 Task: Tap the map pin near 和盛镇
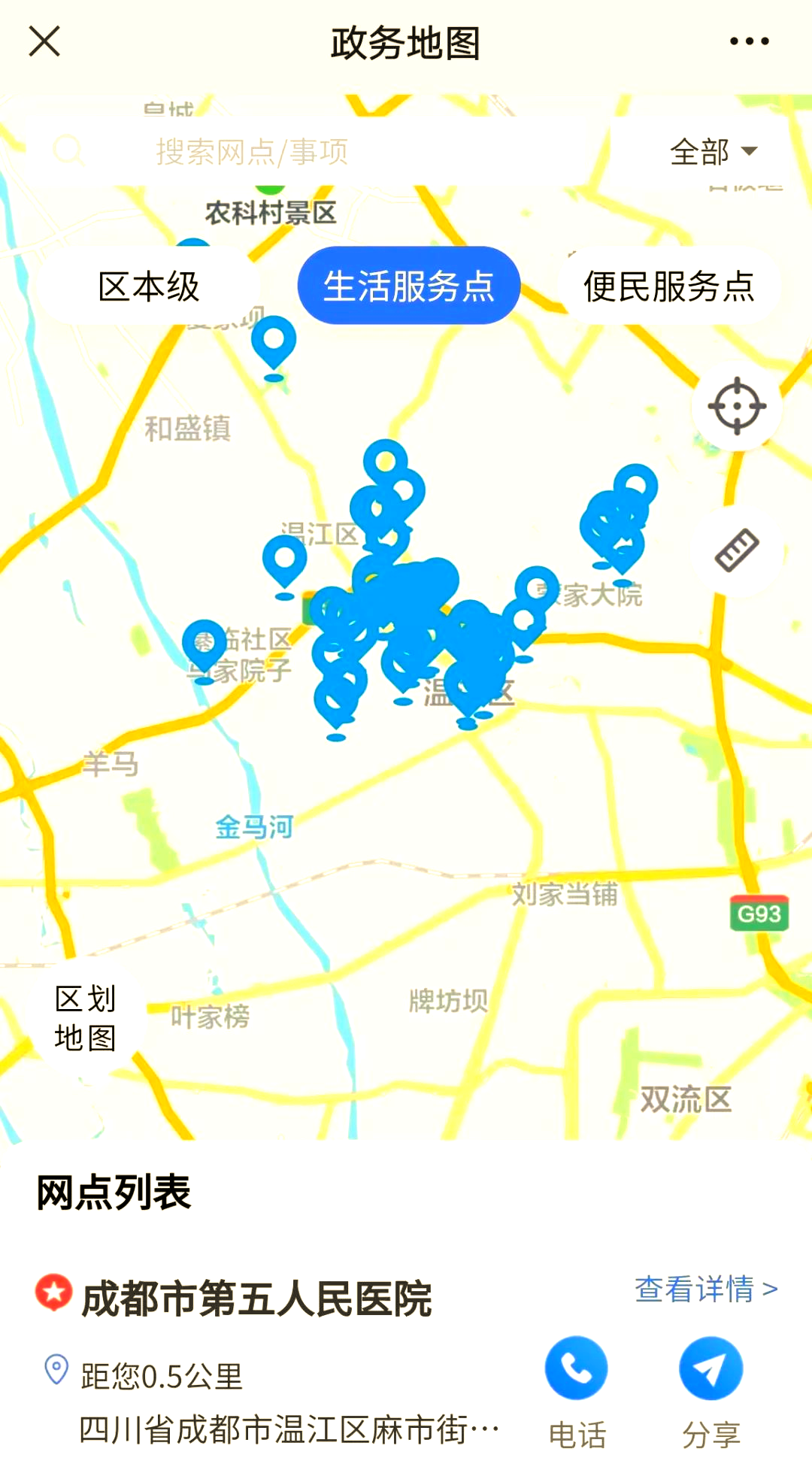274,347
